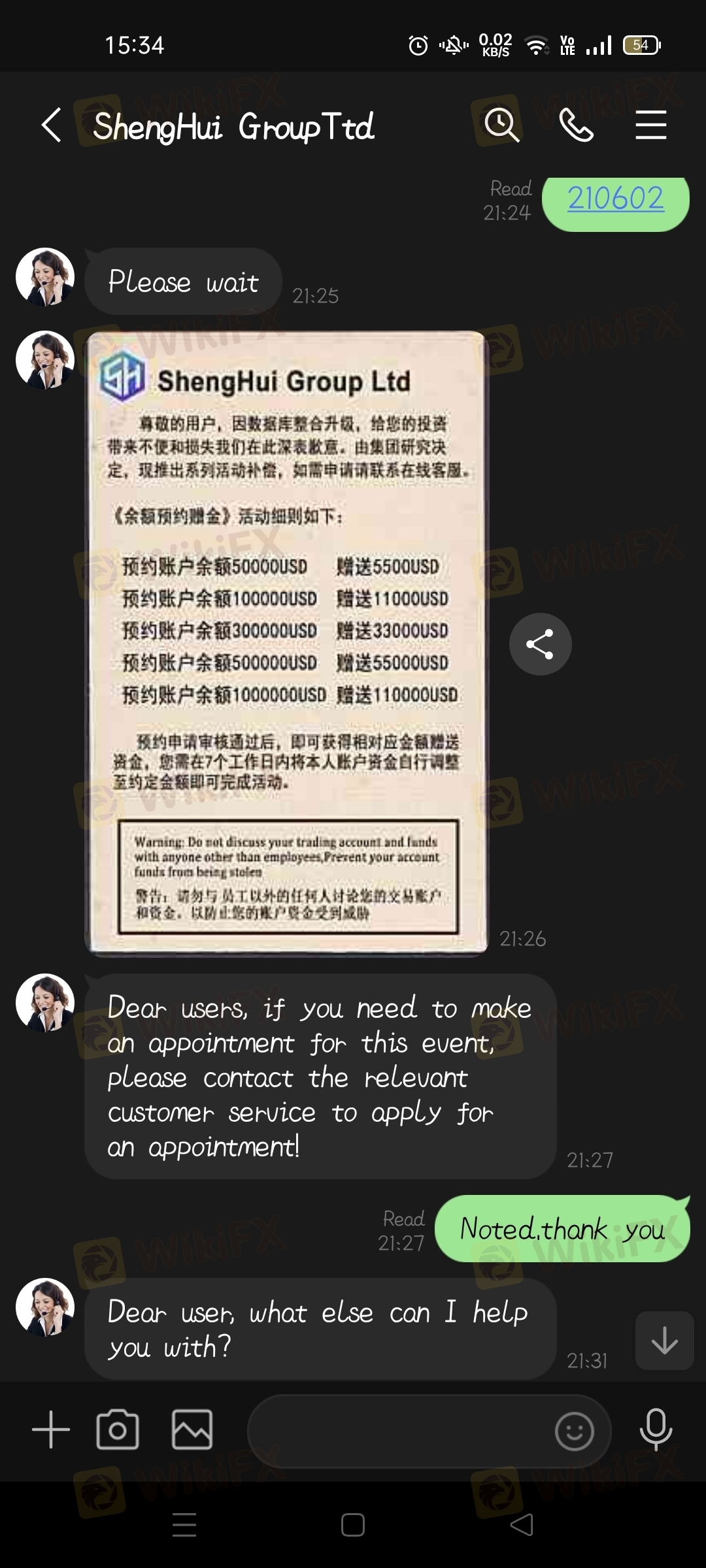The height and width of the screenshot is (1568, 706).
Task: Open the emoji sticker picker
Action: tap(574, 1431)
